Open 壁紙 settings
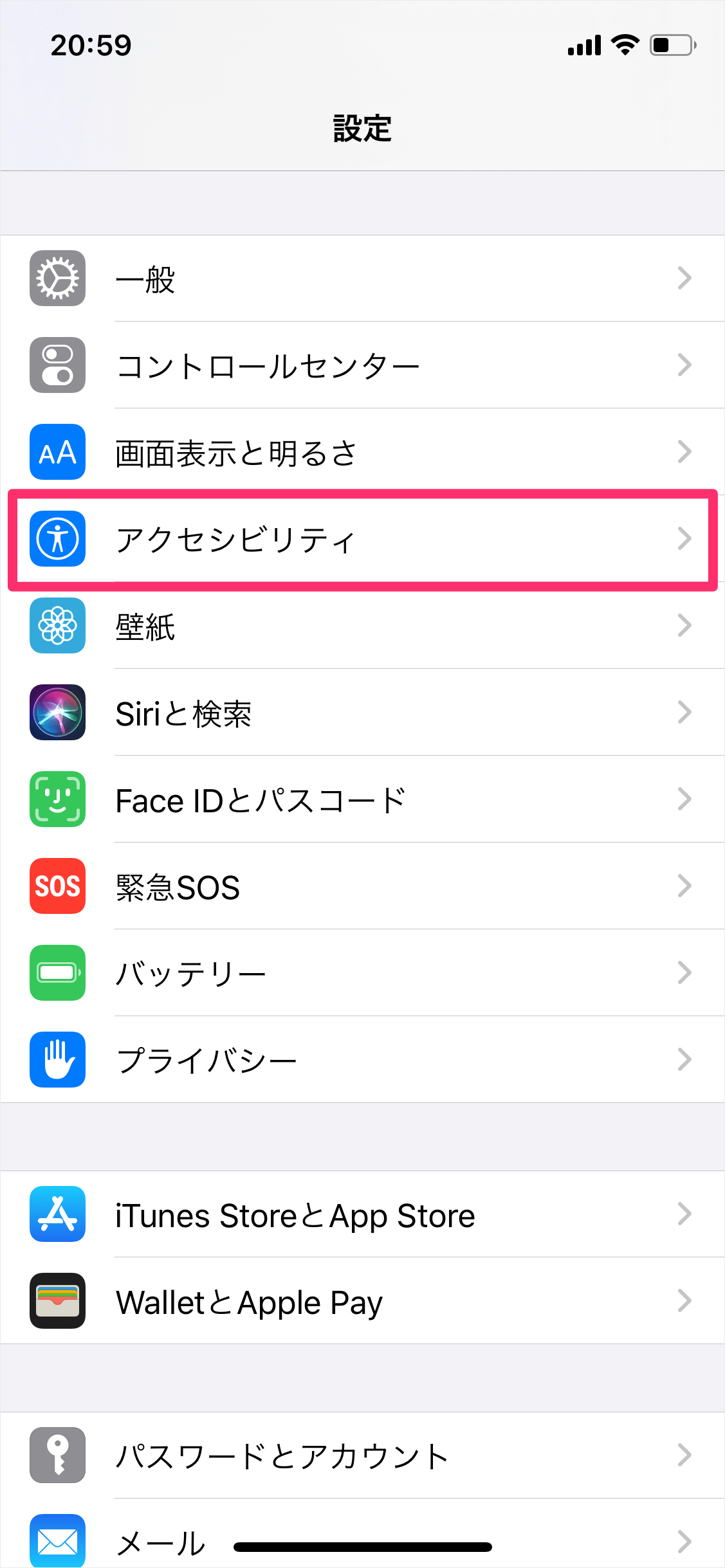The width and height of the screenshot is (725, 1568). click(362, 626)
